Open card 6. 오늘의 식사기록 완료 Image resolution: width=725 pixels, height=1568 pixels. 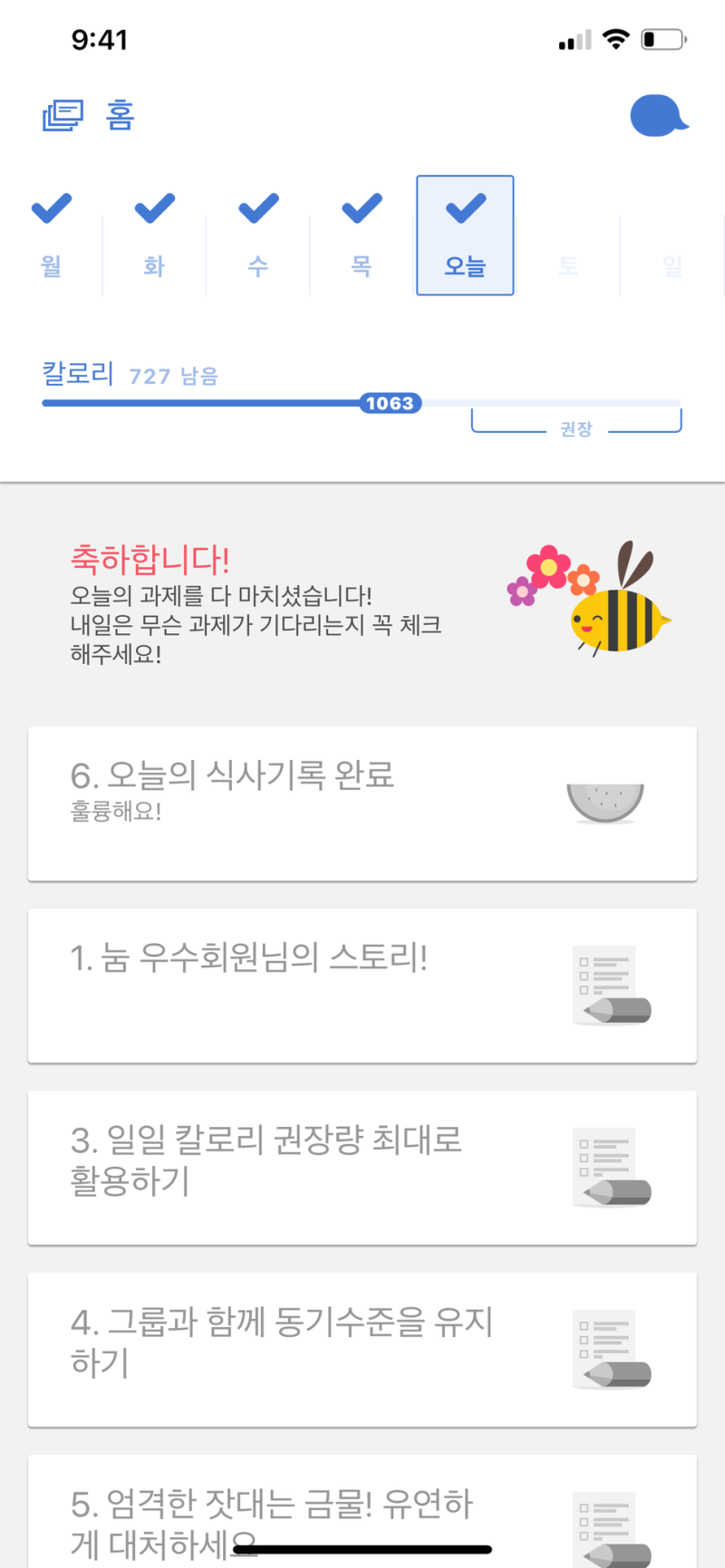(362, 803)
